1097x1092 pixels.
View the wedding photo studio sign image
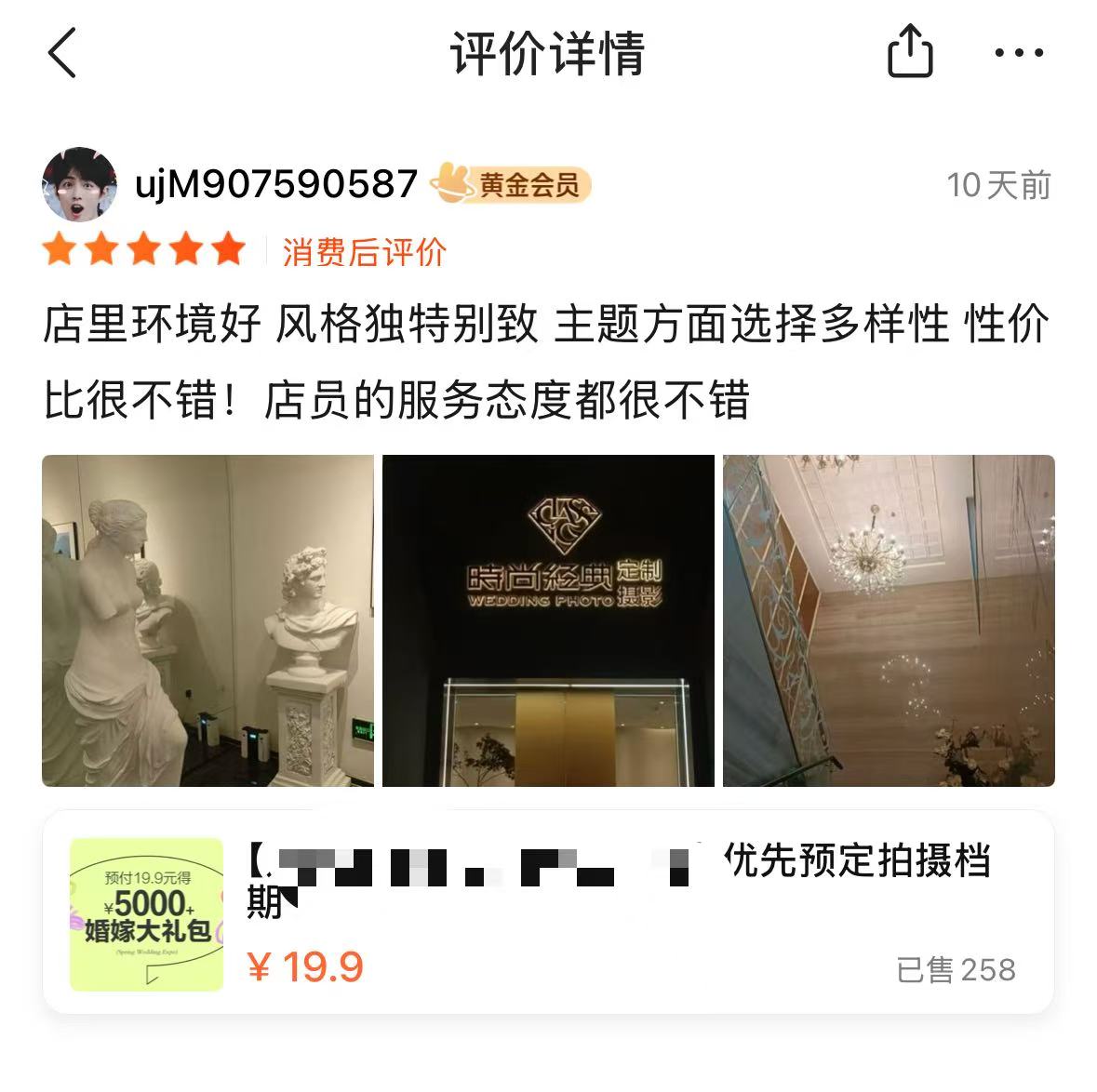pos(548,620)
